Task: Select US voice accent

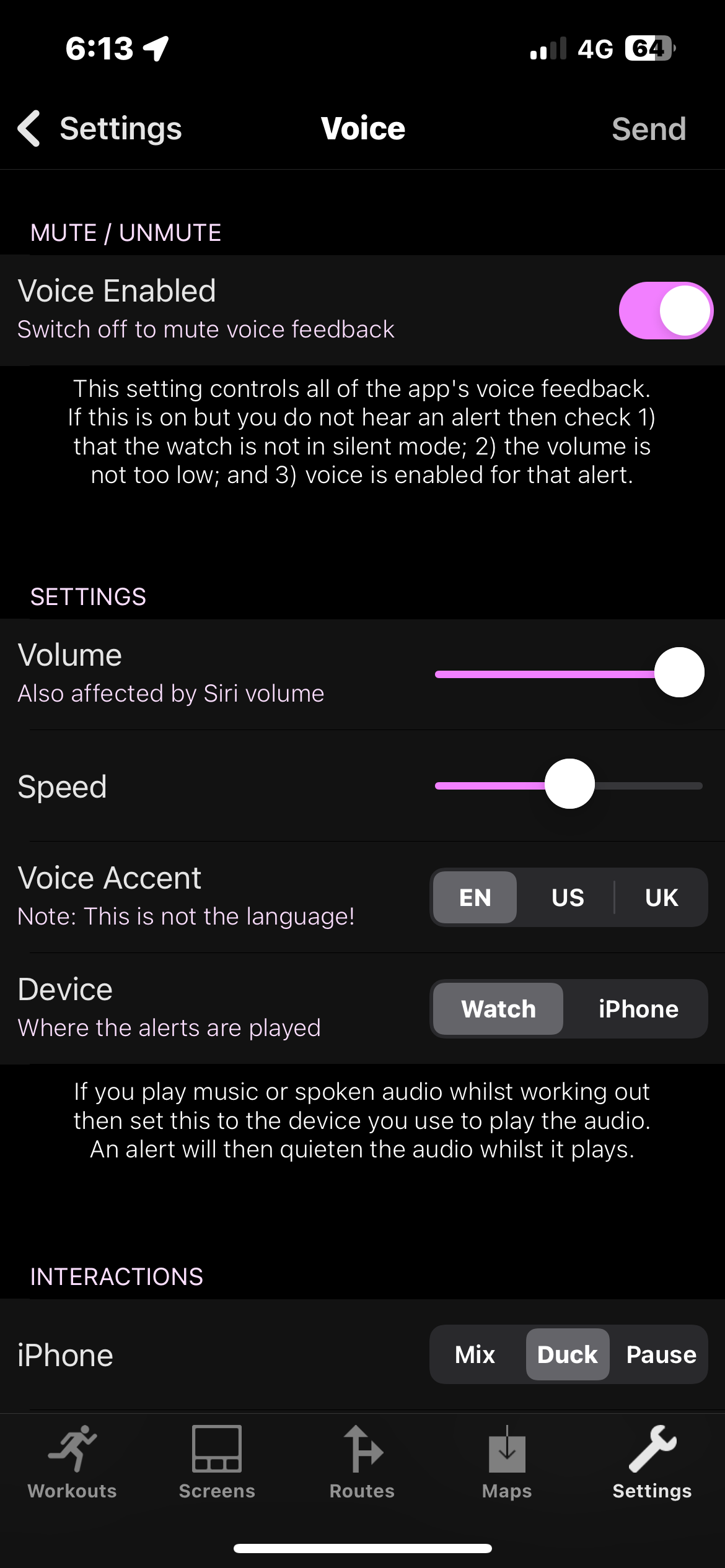Action: click(x=568, y=897)
